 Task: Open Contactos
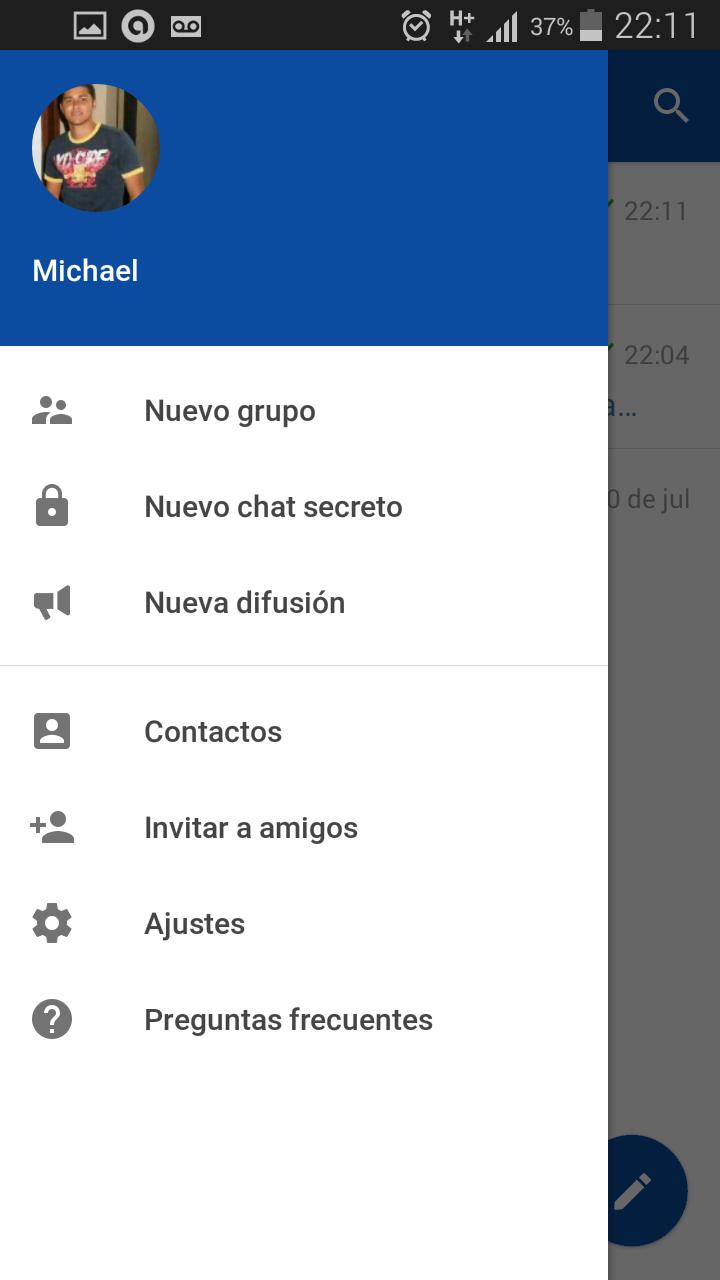tap(213, 732)
